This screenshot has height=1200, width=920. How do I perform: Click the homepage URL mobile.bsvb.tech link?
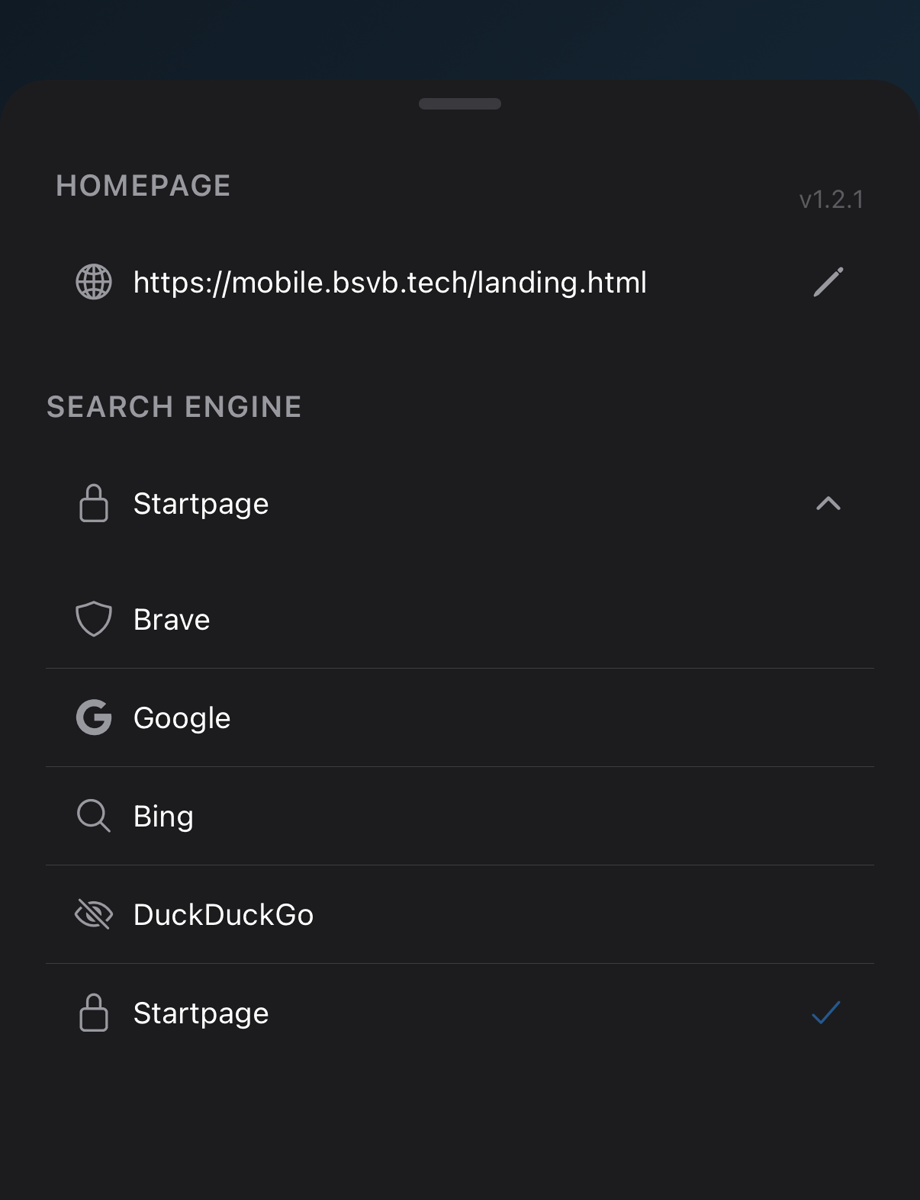tap(389, 282)
